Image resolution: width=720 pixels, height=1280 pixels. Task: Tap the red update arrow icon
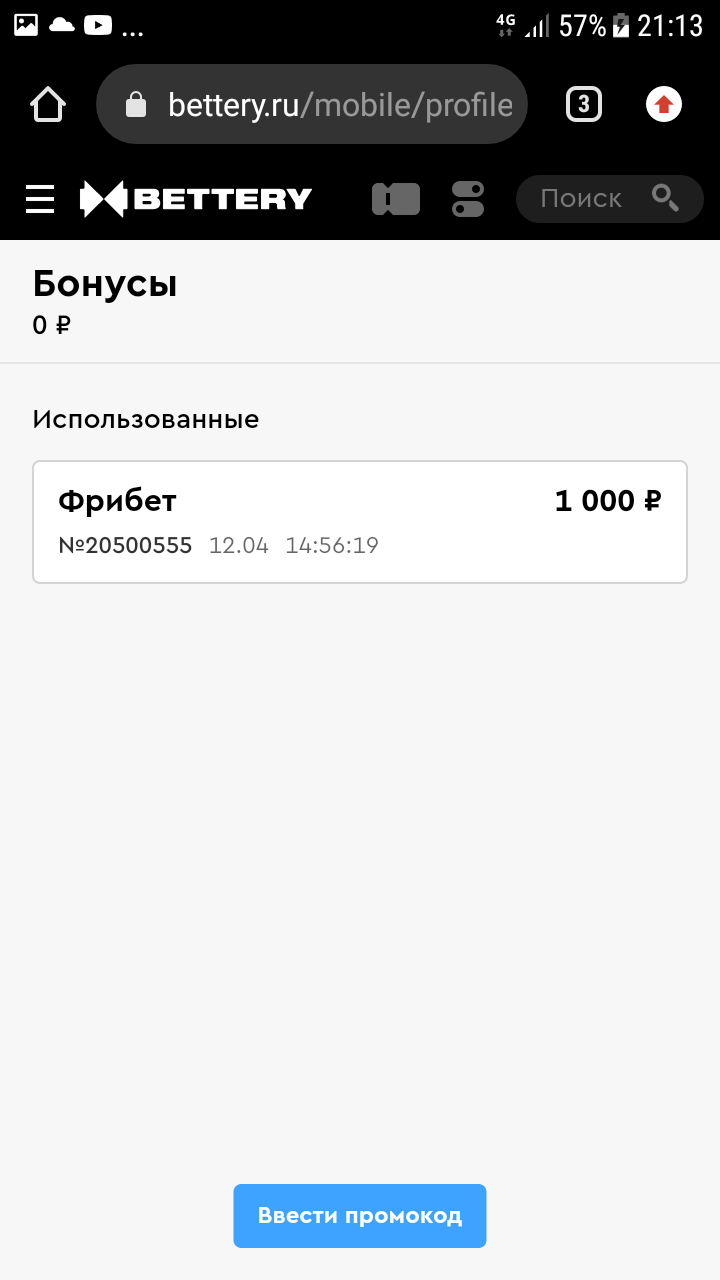(664, 105)
